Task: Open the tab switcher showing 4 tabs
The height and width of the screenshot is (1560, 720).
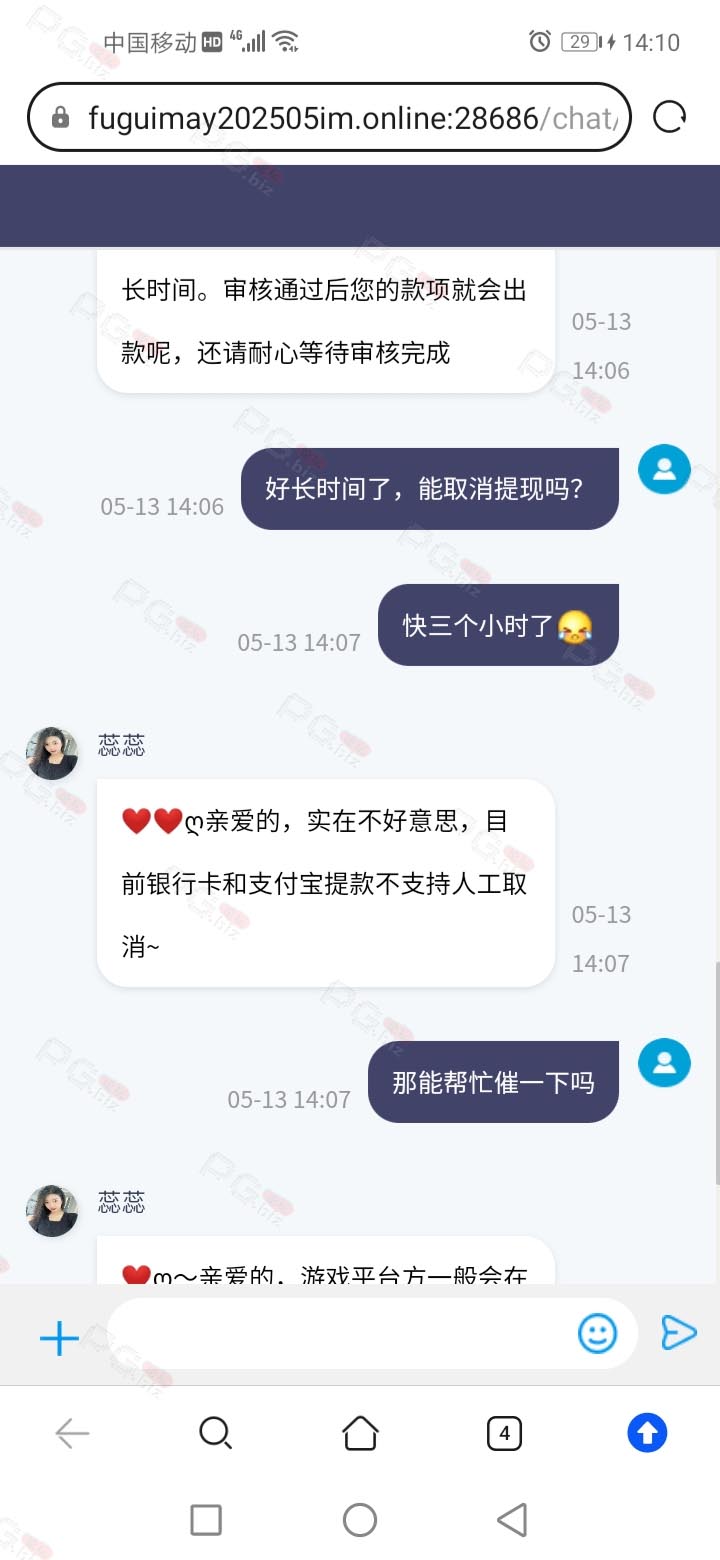Action: tap(504, 1434)
